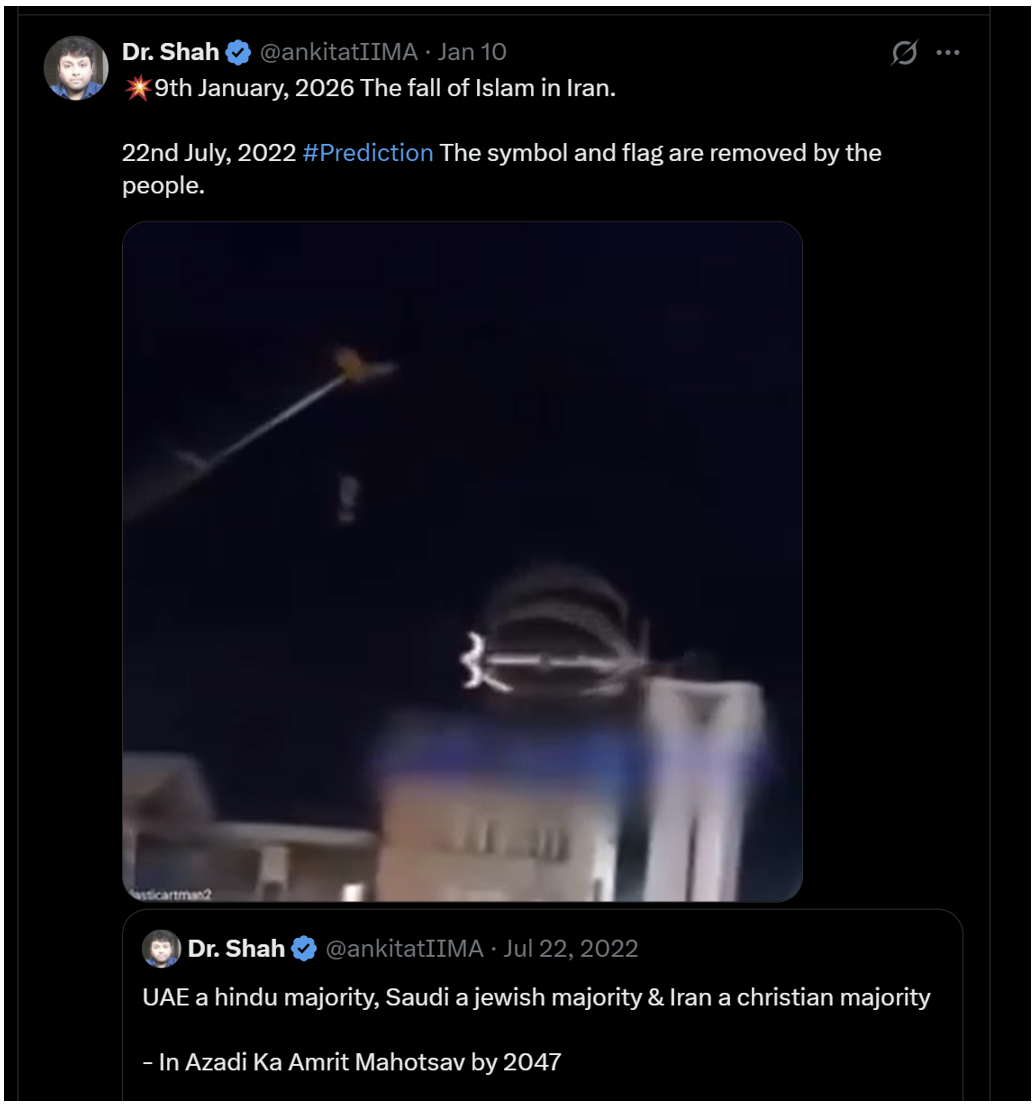The width and height of the screenshot is (1033, 1105).
Task: Open the Jan 10 post timestamp
Action: (471, 52)
